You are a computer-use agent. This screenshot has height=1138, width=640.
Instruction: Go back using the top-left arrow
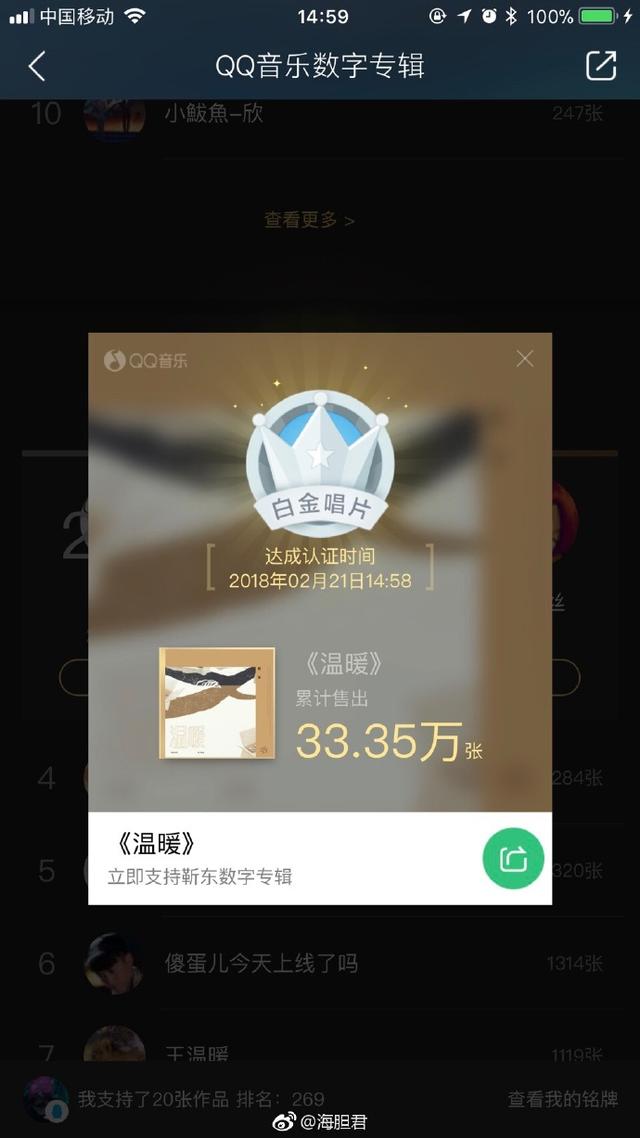point(37,66)
